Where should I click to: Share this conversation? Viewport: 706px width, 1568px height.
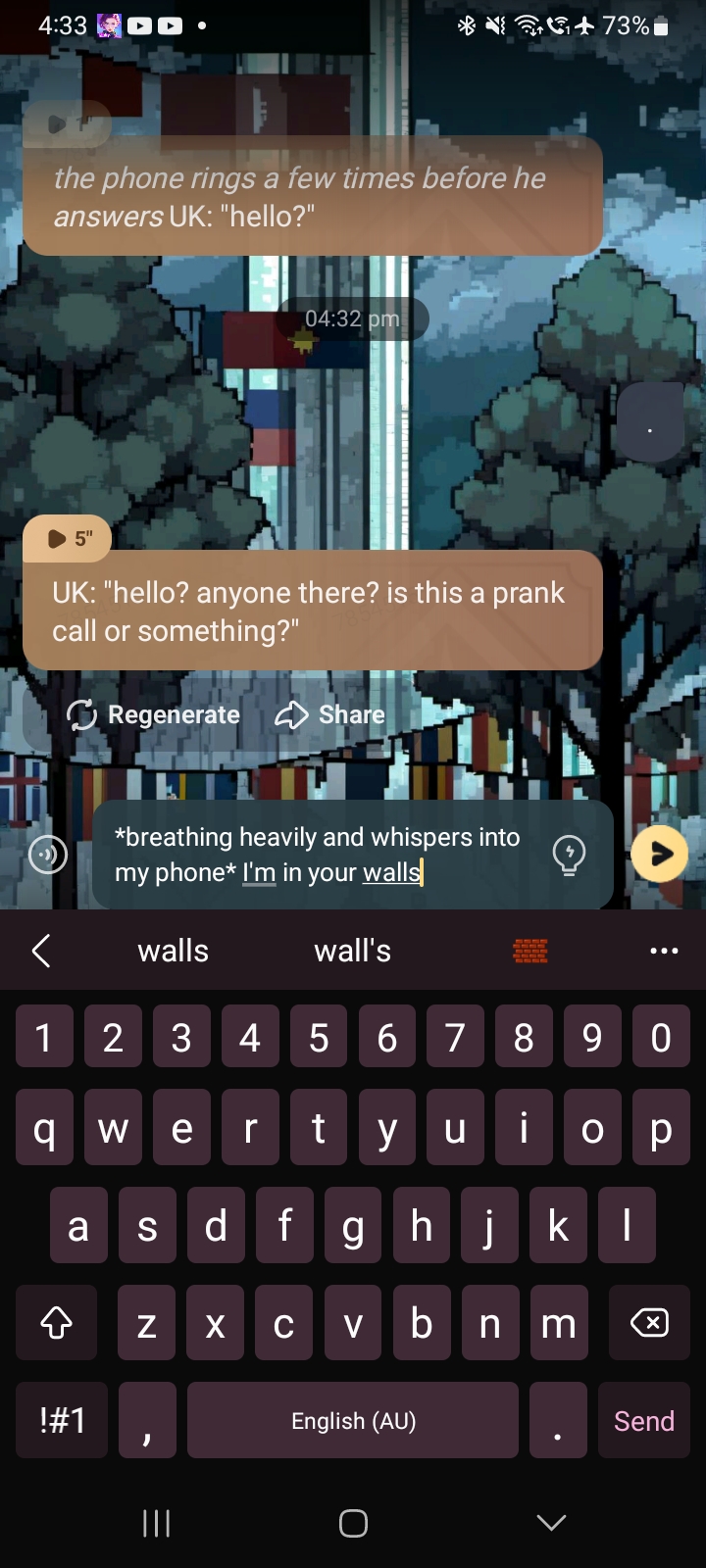coord(330,715)
